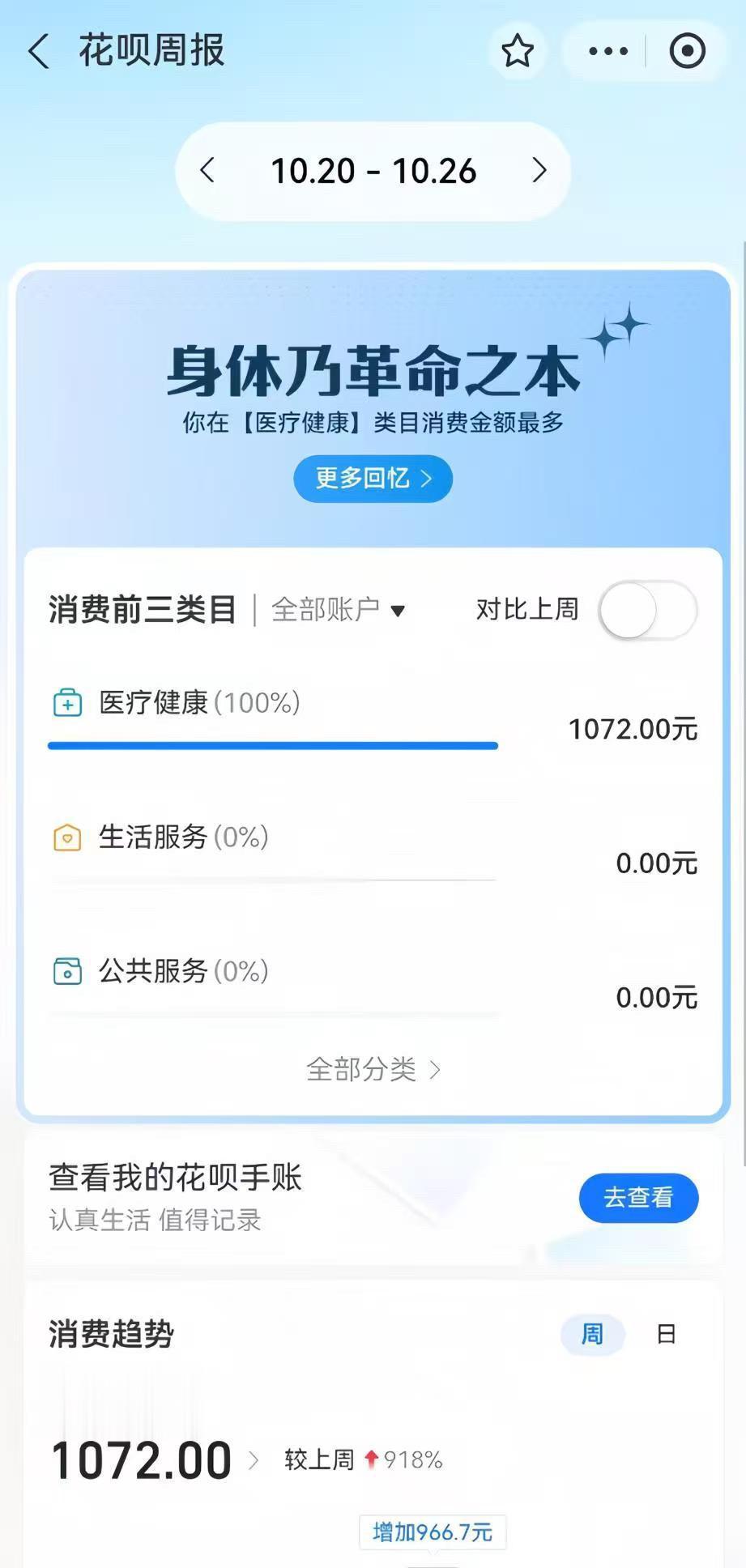Screen dimensions: 746x1568
Task: Click the 医疗健康 medical kit icon
Action: (68, 703)
